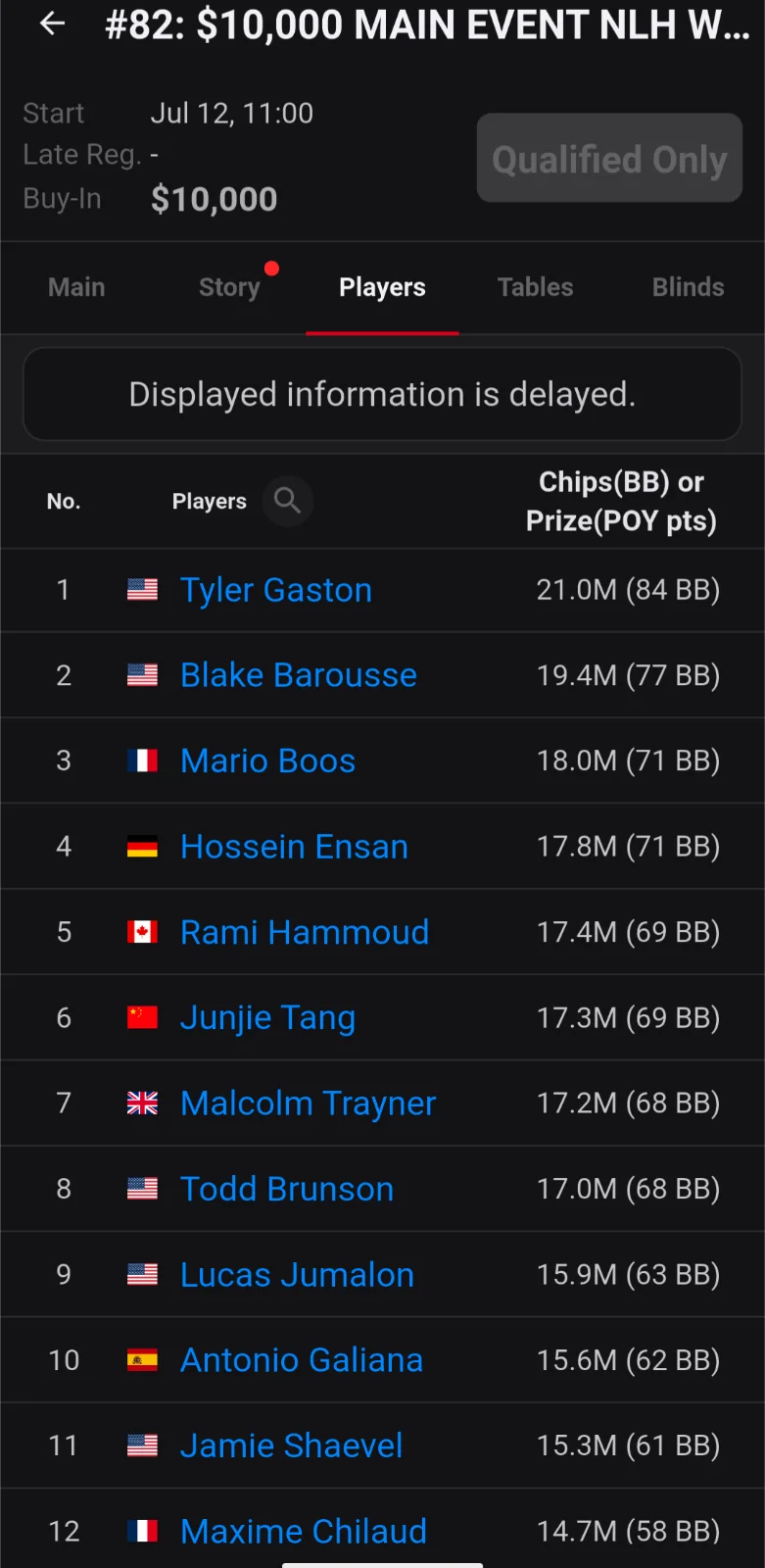Open Todd Brunson's profile

click(x=287, y=1189)
